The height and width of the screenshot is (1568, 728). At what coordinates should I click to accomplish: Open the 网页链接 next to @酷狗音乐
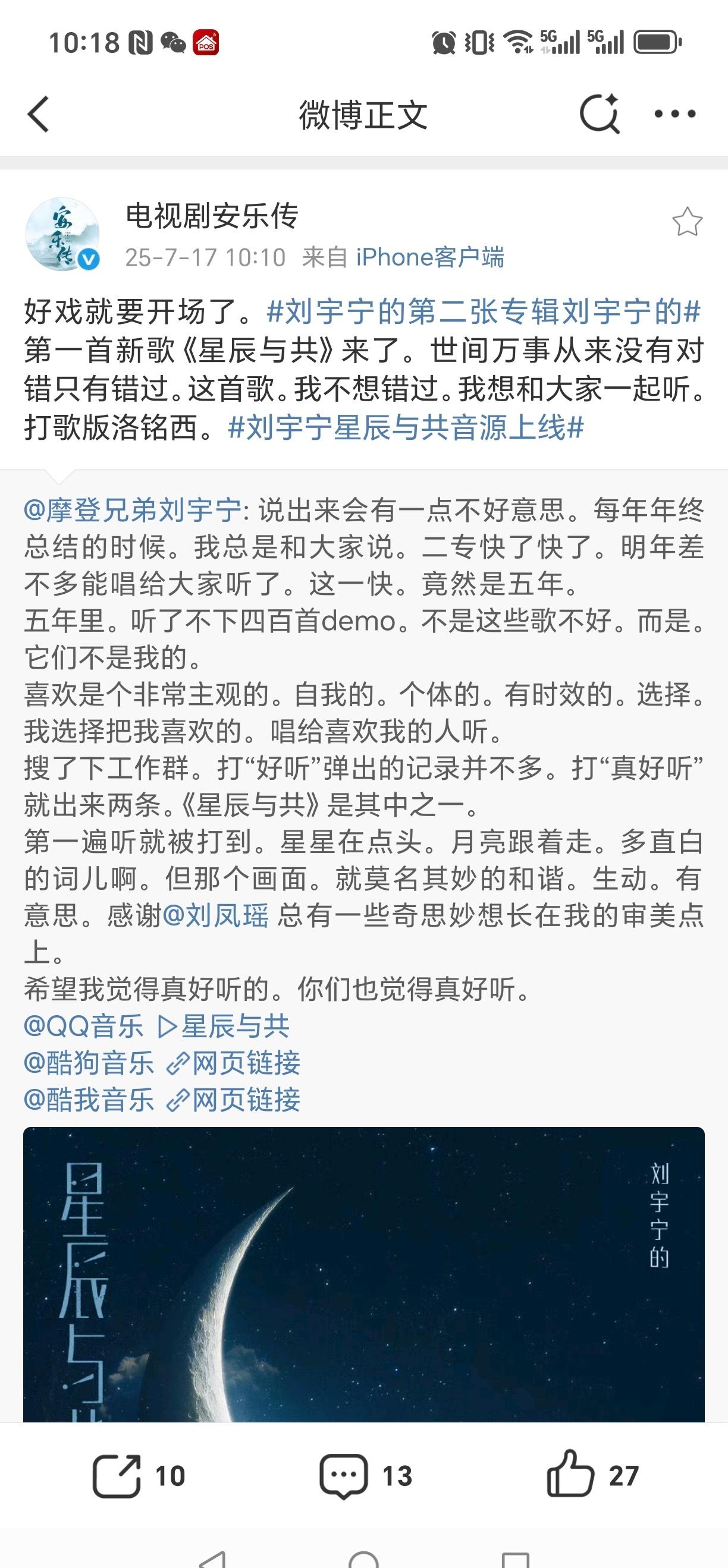coord(233,1063)
